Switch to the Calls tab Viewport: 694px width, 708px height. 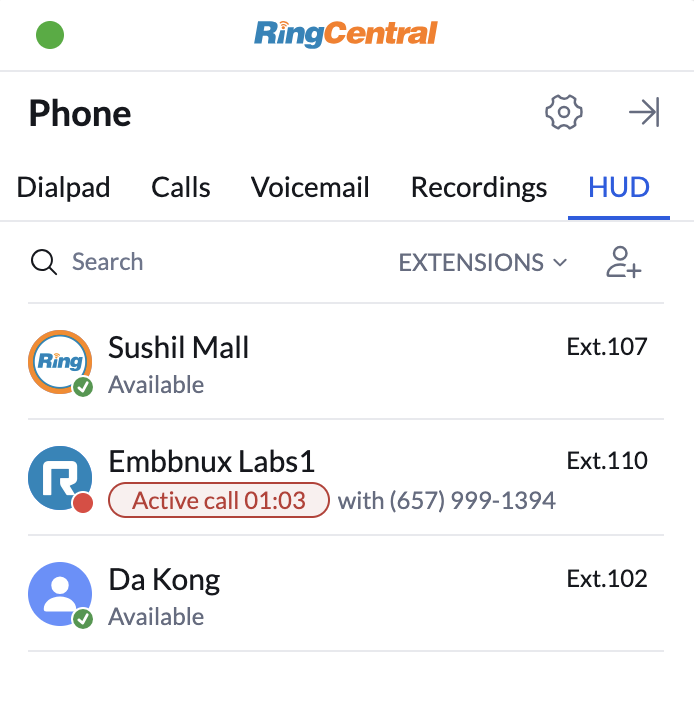[181, 187]
